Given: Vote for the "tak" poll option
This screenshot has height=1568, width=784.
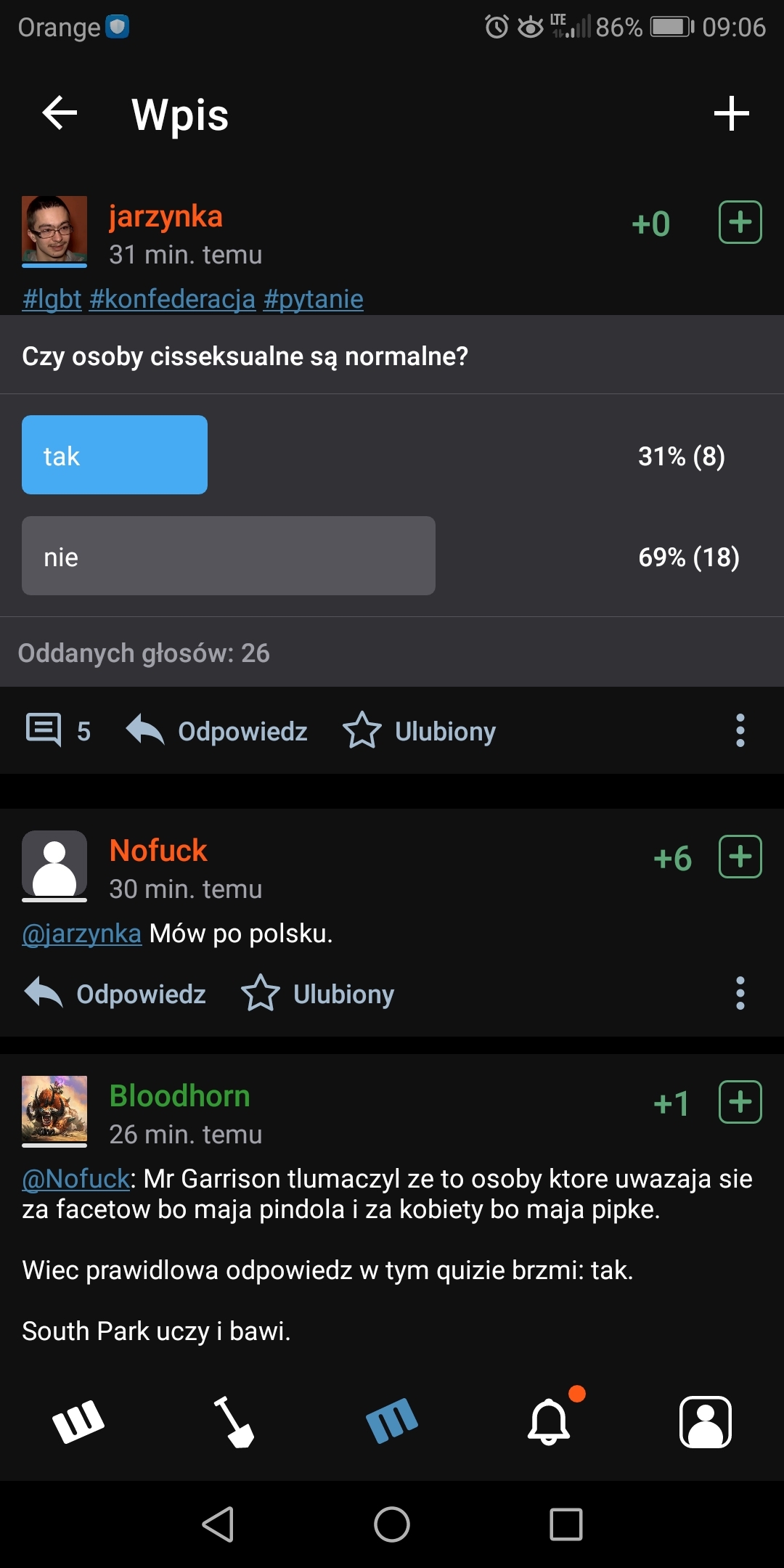Looking at the screenshot, I should pos(115,455).
